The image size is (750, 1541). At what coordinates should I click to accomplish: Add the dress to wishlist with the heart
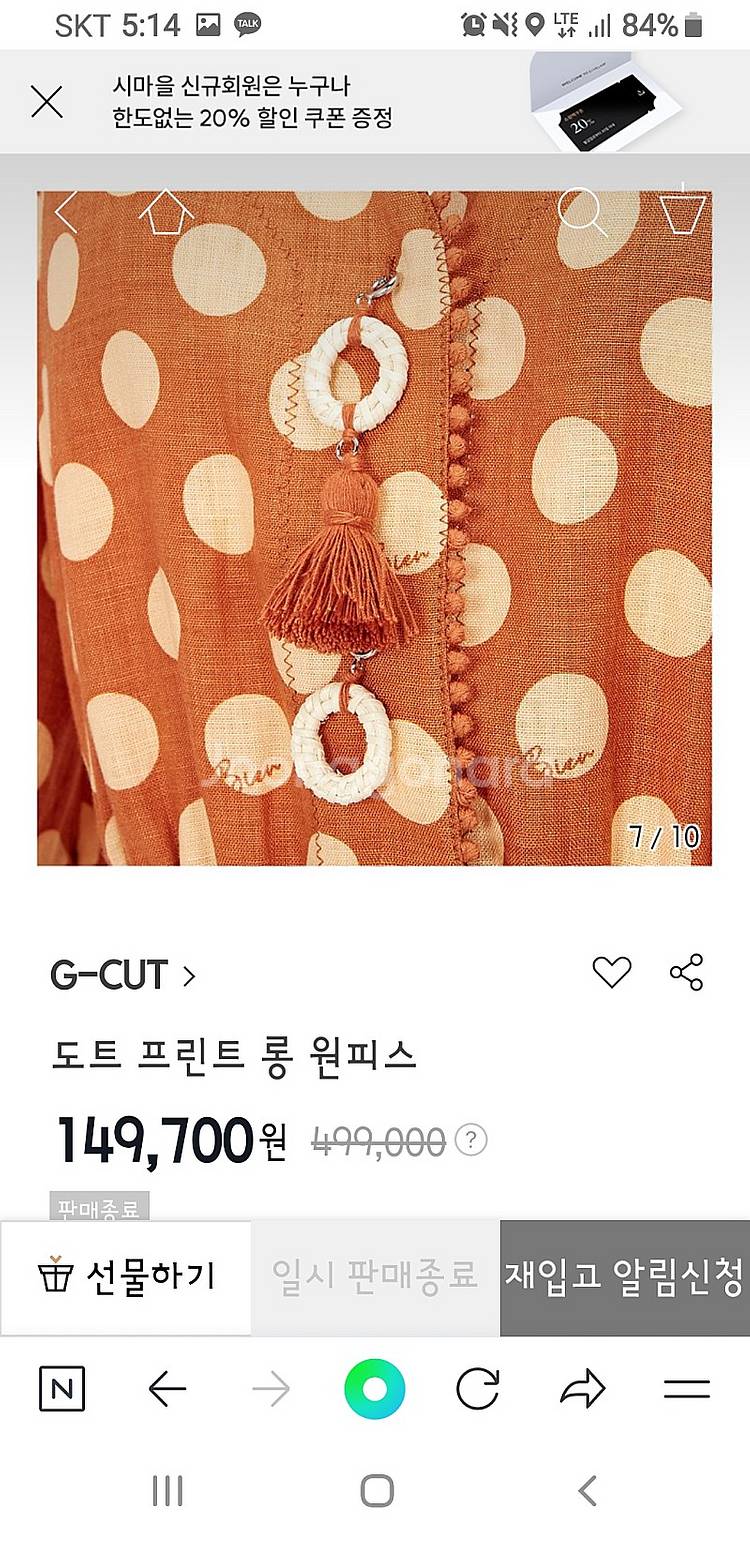pos(611,972)
